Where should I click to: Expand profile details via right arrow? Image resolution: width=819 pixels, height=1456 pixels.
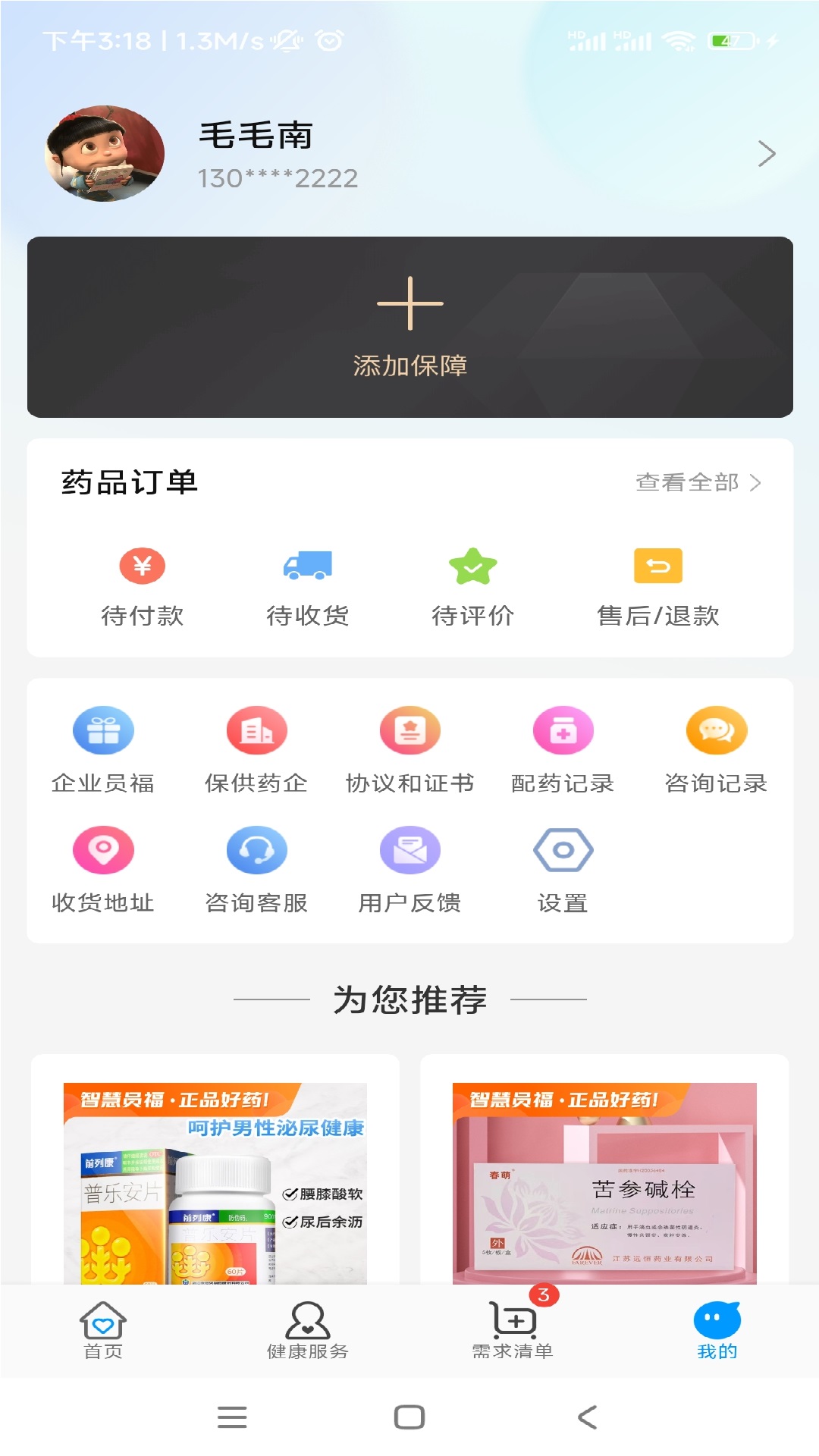coord(766,153)
